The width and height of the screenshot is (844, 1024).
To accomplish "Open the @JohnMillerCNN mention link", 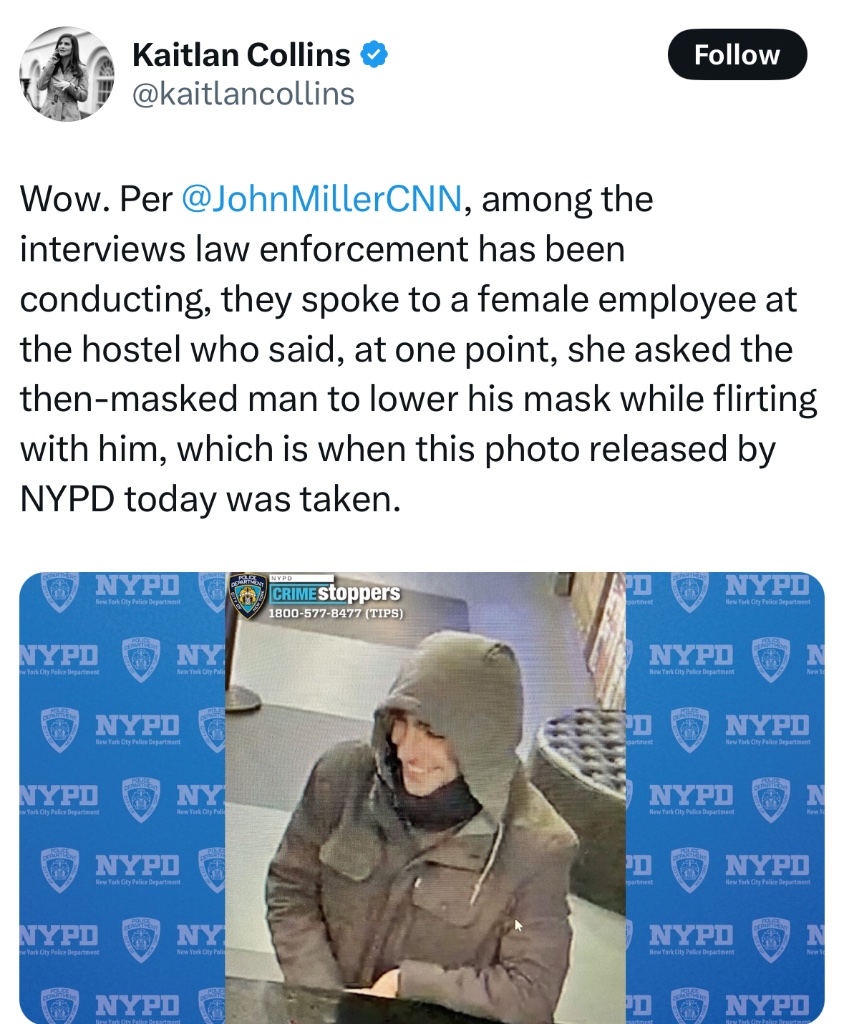I will pyautogui.click(x=322, y=199).
